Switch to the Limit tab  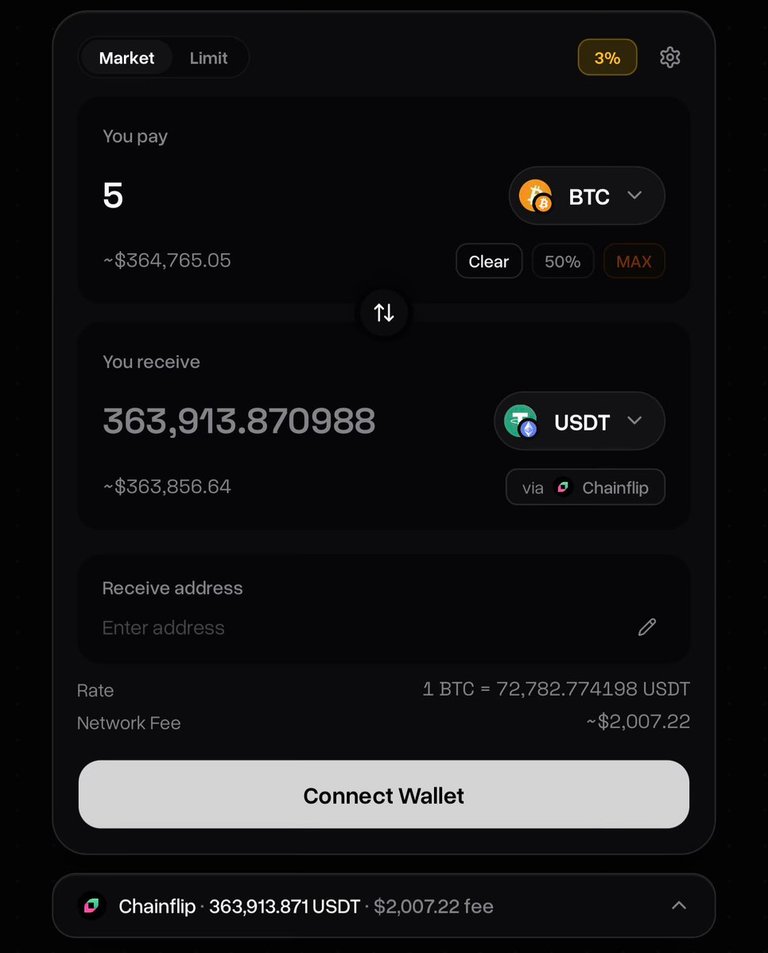[208, 58]
